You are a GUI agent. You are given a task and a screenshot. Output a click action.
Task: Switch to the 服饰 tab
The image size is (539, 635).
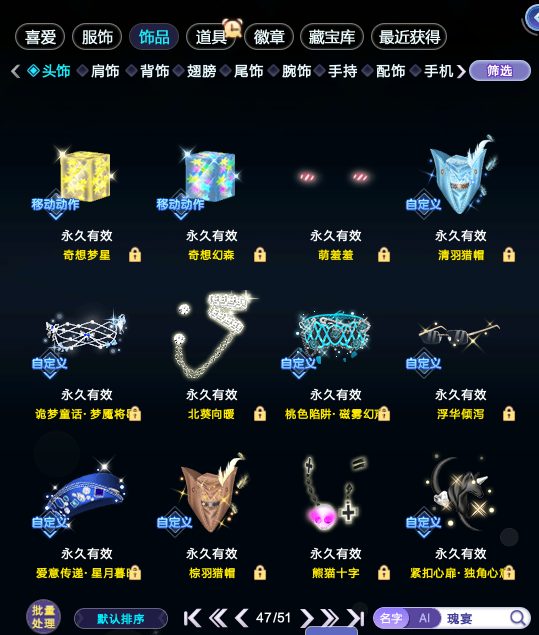[97, 37]
